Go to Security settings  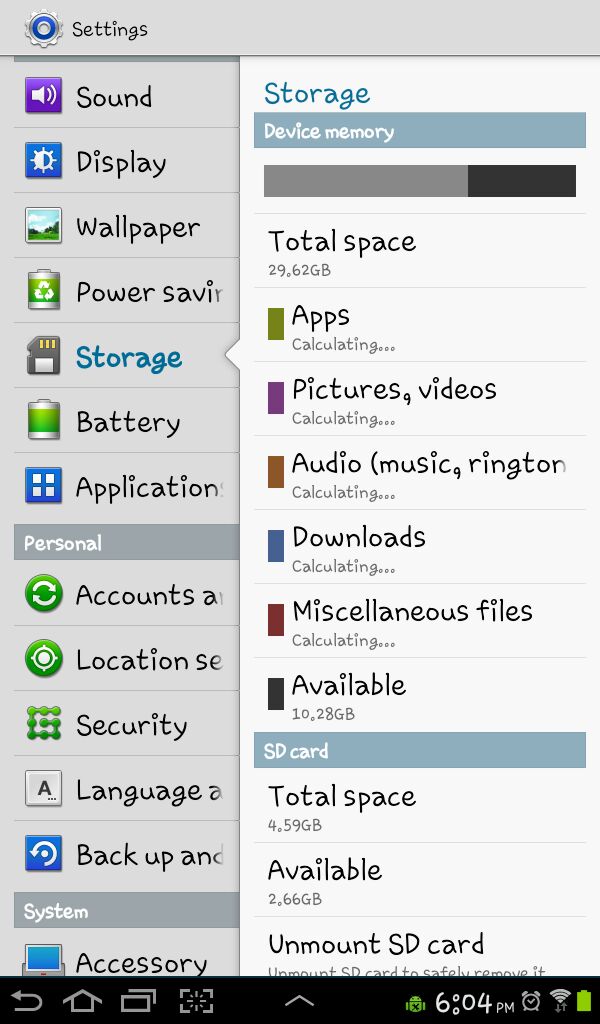click(x=126, y=724)
